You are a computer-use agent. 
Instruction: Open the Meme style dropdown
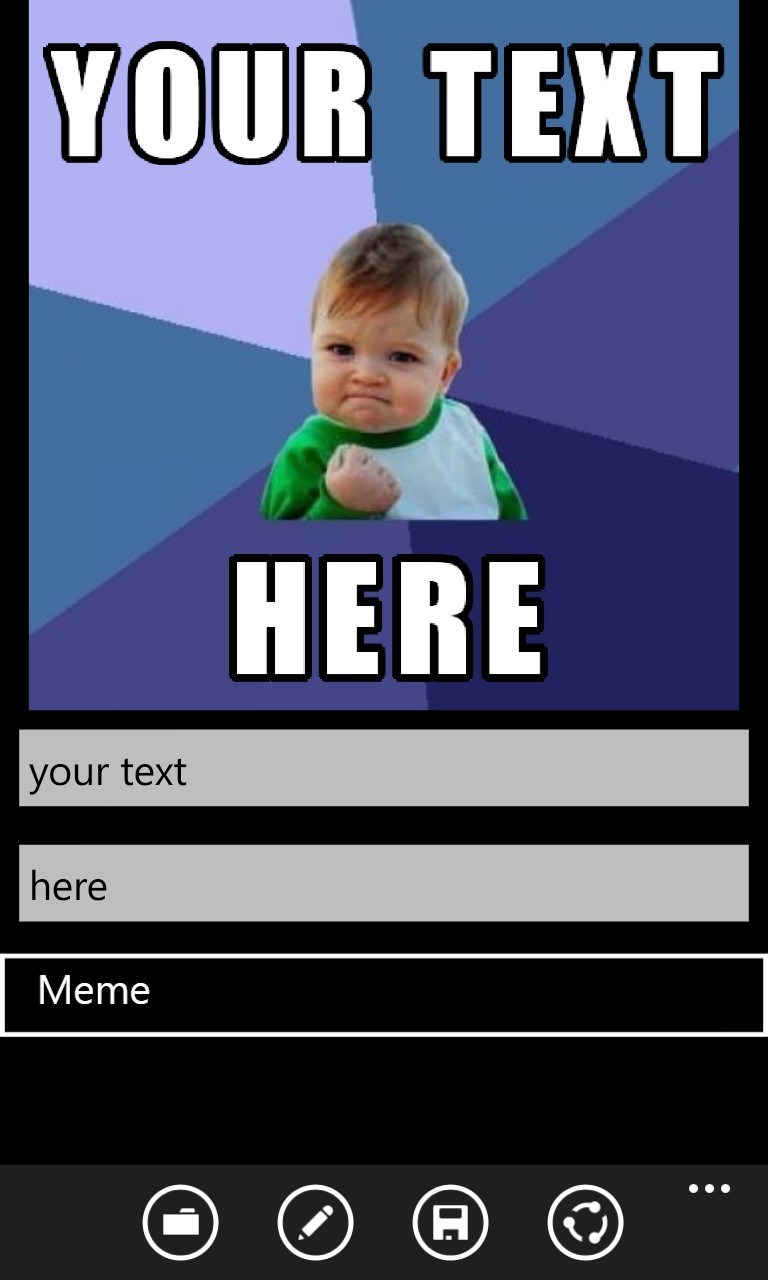point(383,994)
